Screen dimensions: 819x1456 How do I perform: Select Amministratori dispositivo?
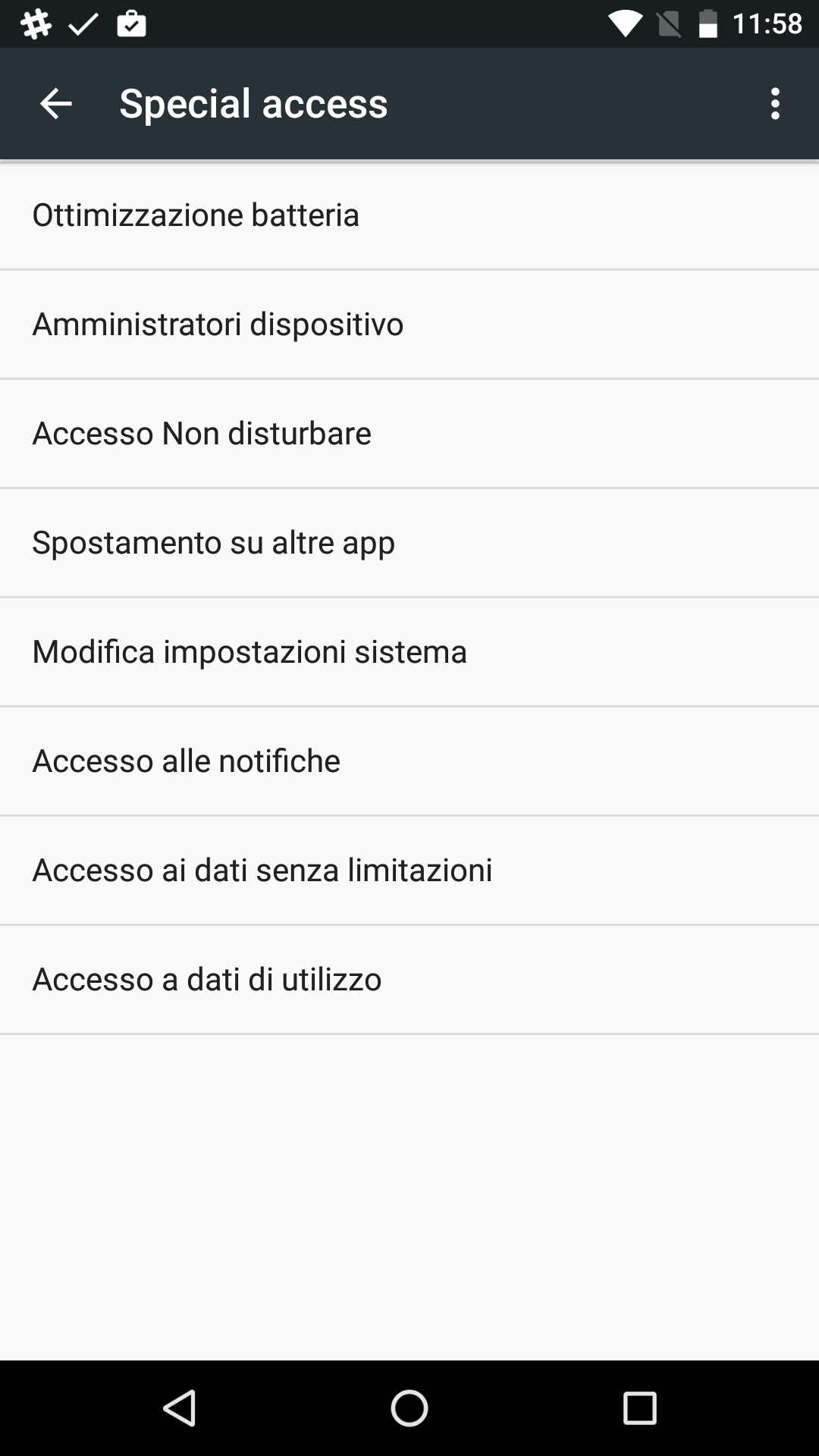coord(409,325)
